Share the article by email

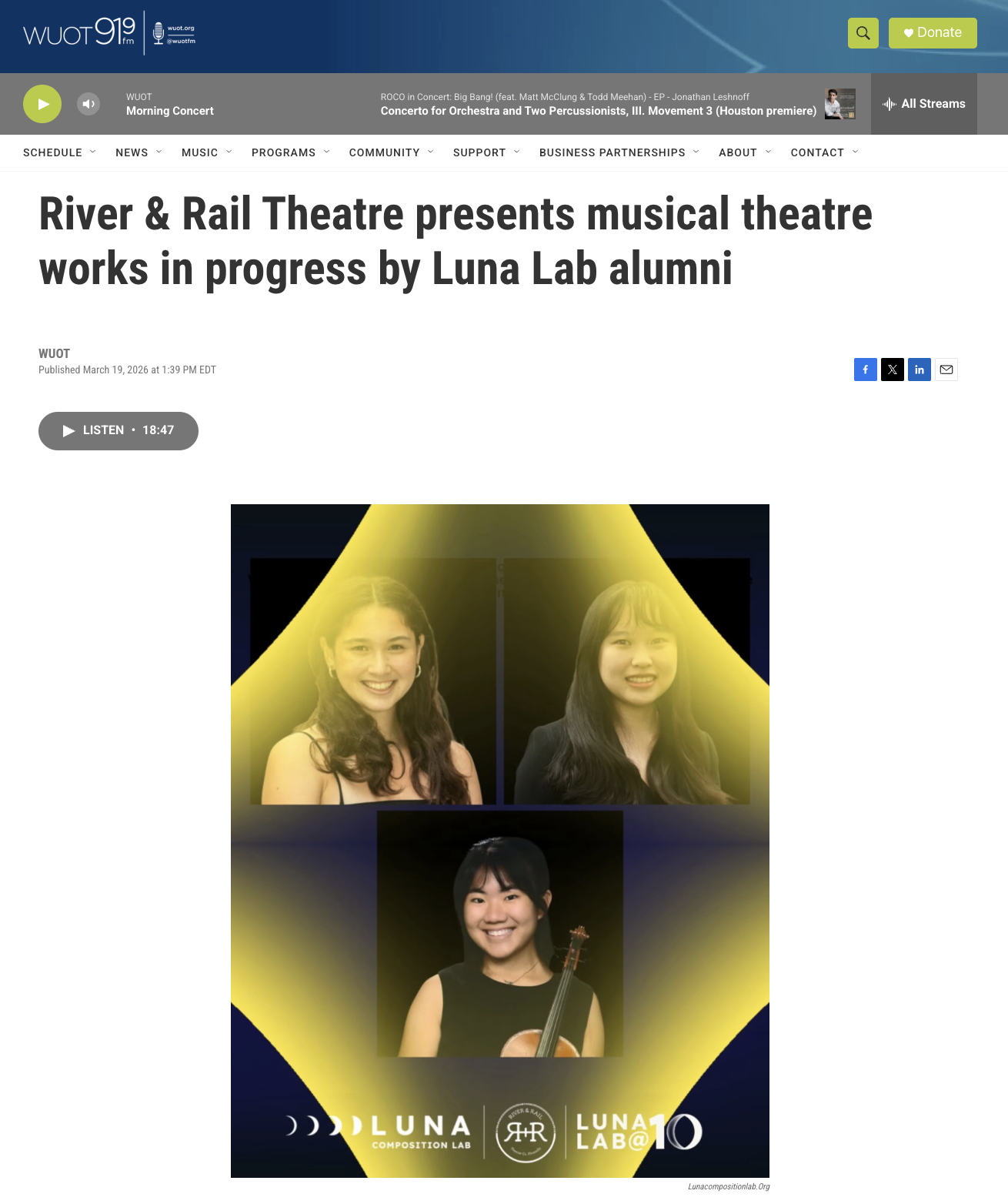(x=946, y=370)
